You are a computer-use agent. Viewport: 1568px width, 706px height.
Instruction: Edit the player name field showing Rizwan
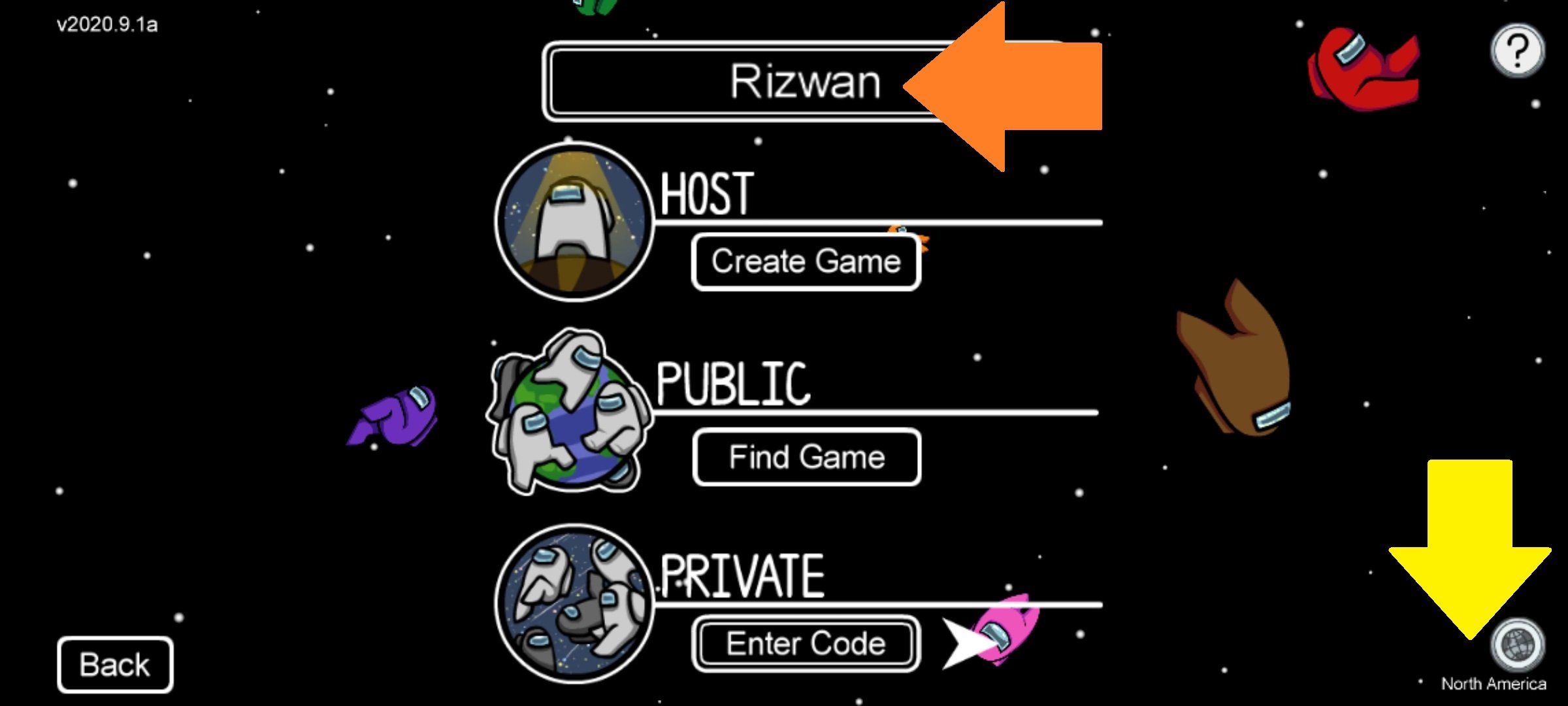coord(751,82)
